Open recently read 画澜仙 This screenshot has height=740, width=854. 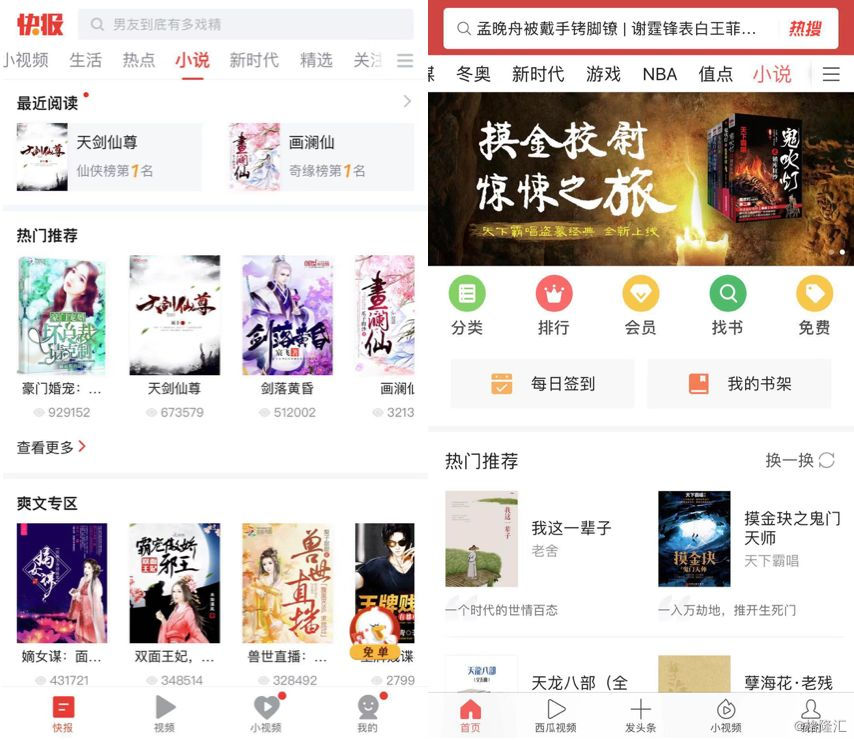click(320, 157)
